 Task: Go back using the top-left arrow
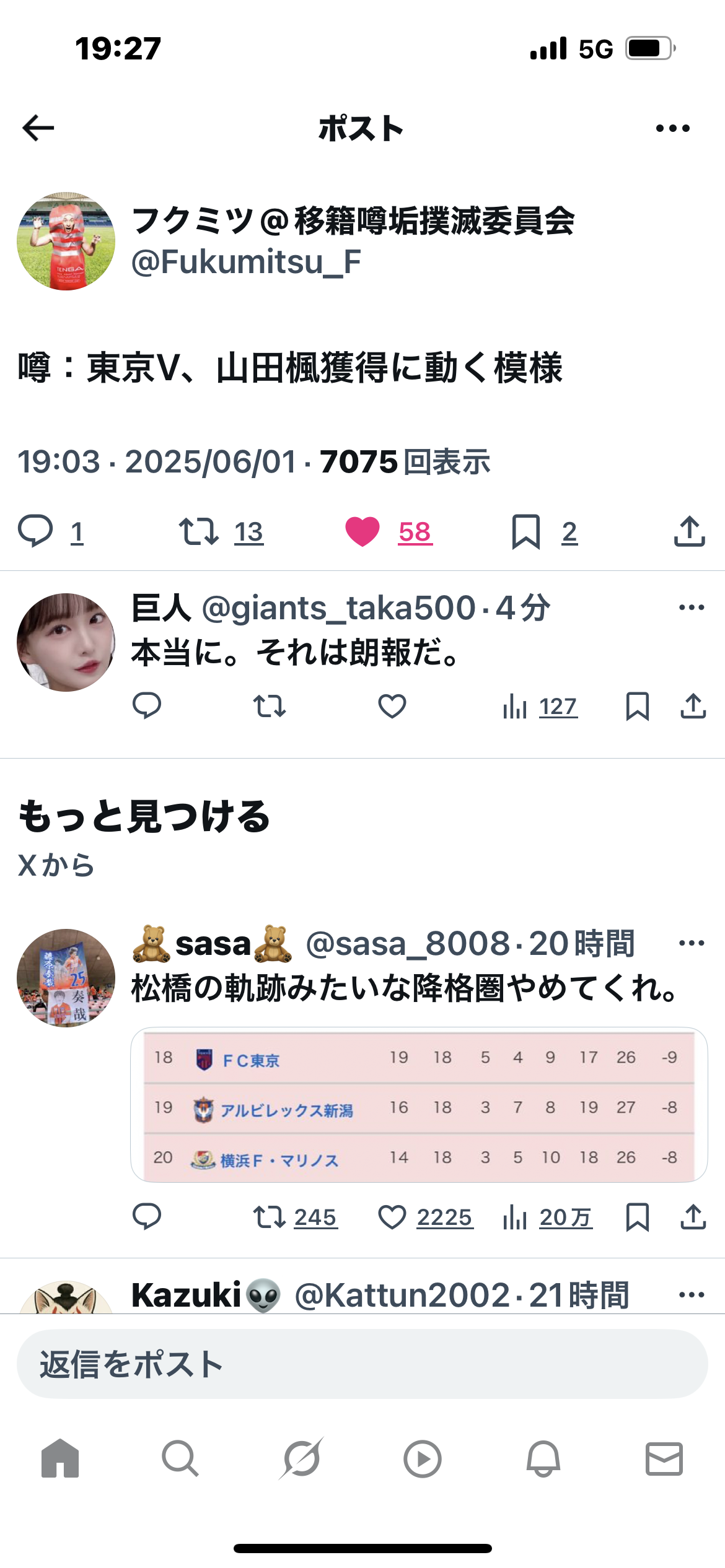(x=38, y=128)
